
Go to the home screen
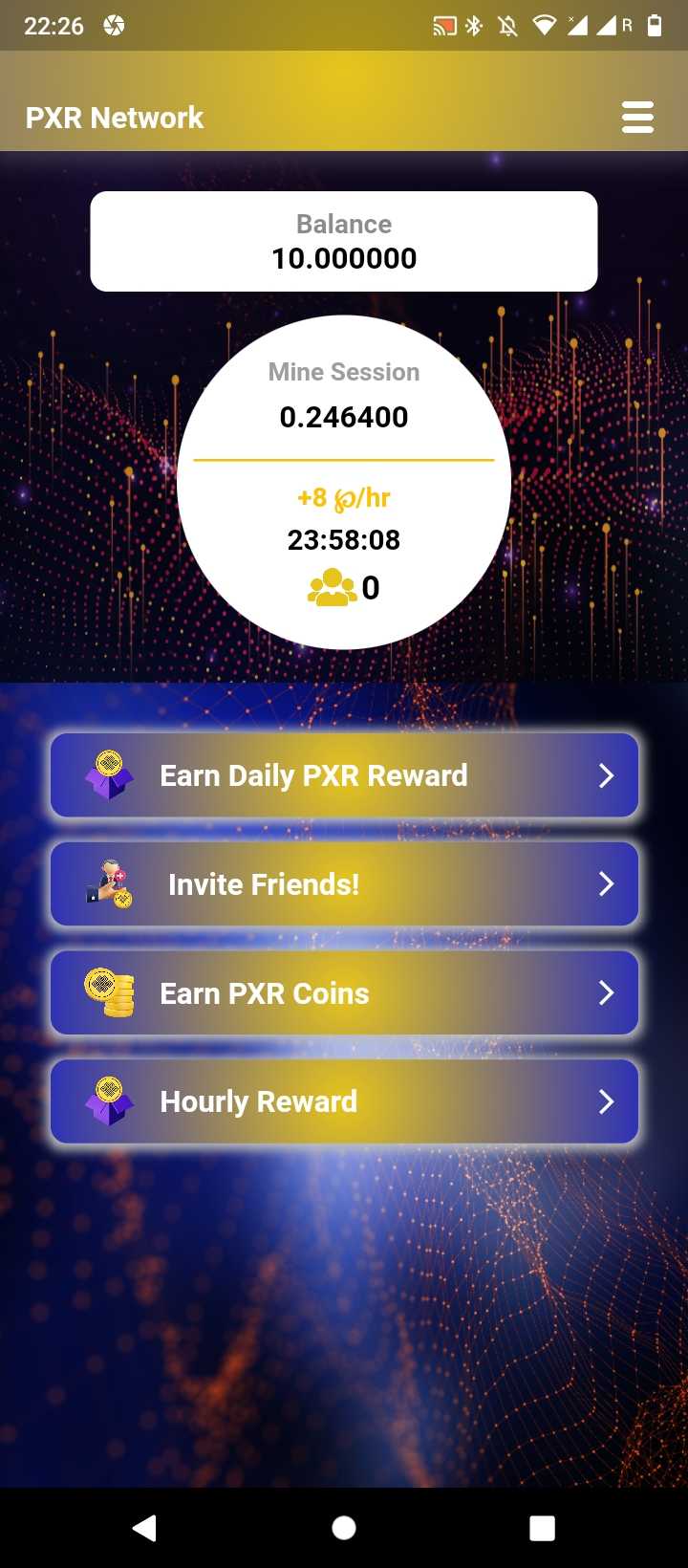tap(344, 1528)
